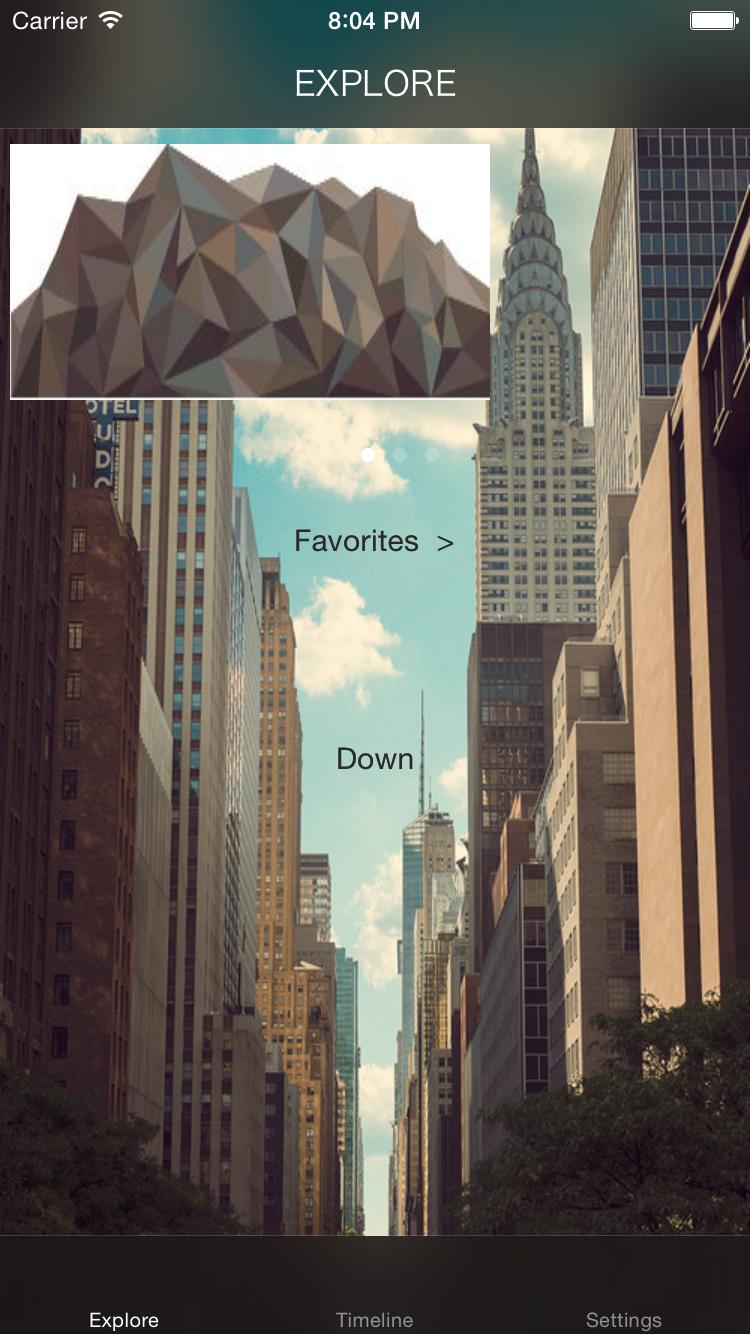Tap the Down button
This screenshot has height=1334, width=750.
[374, 759]
